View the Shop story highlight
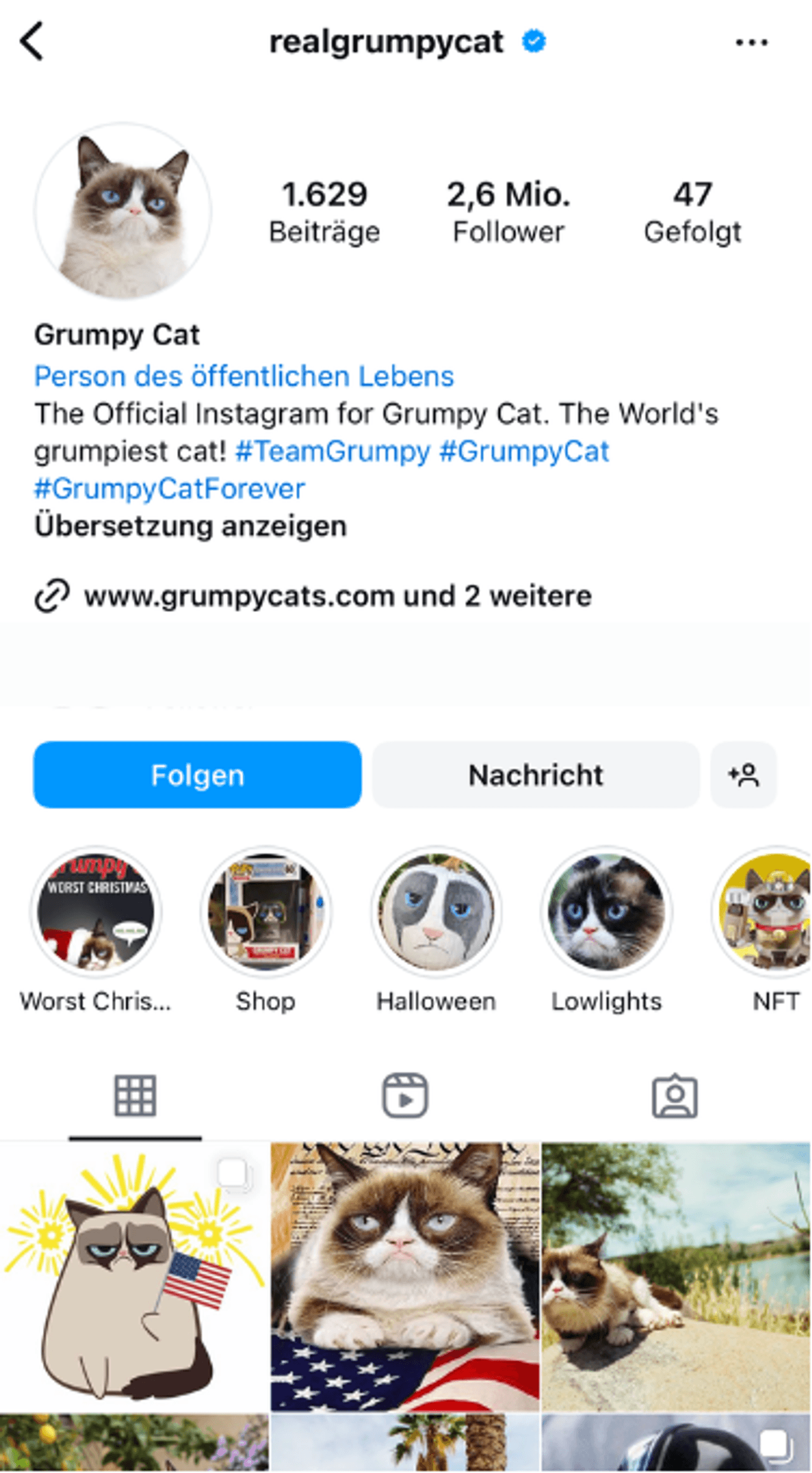Screen dimensions: 812x1473 266,912
